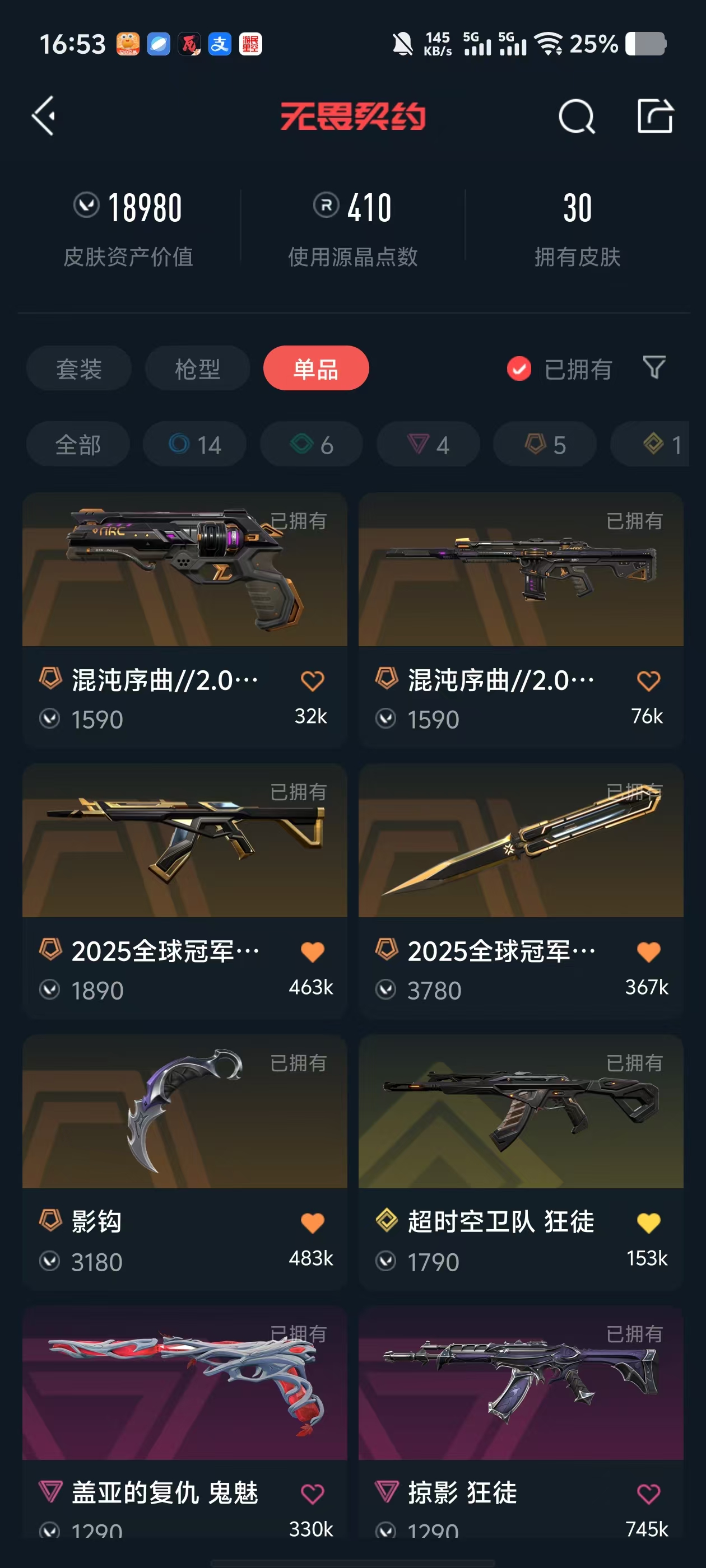The height and width of the screenshot is (1568, 706).
Task: Open the filter funnel icon
Action: (x=654, y=368)
